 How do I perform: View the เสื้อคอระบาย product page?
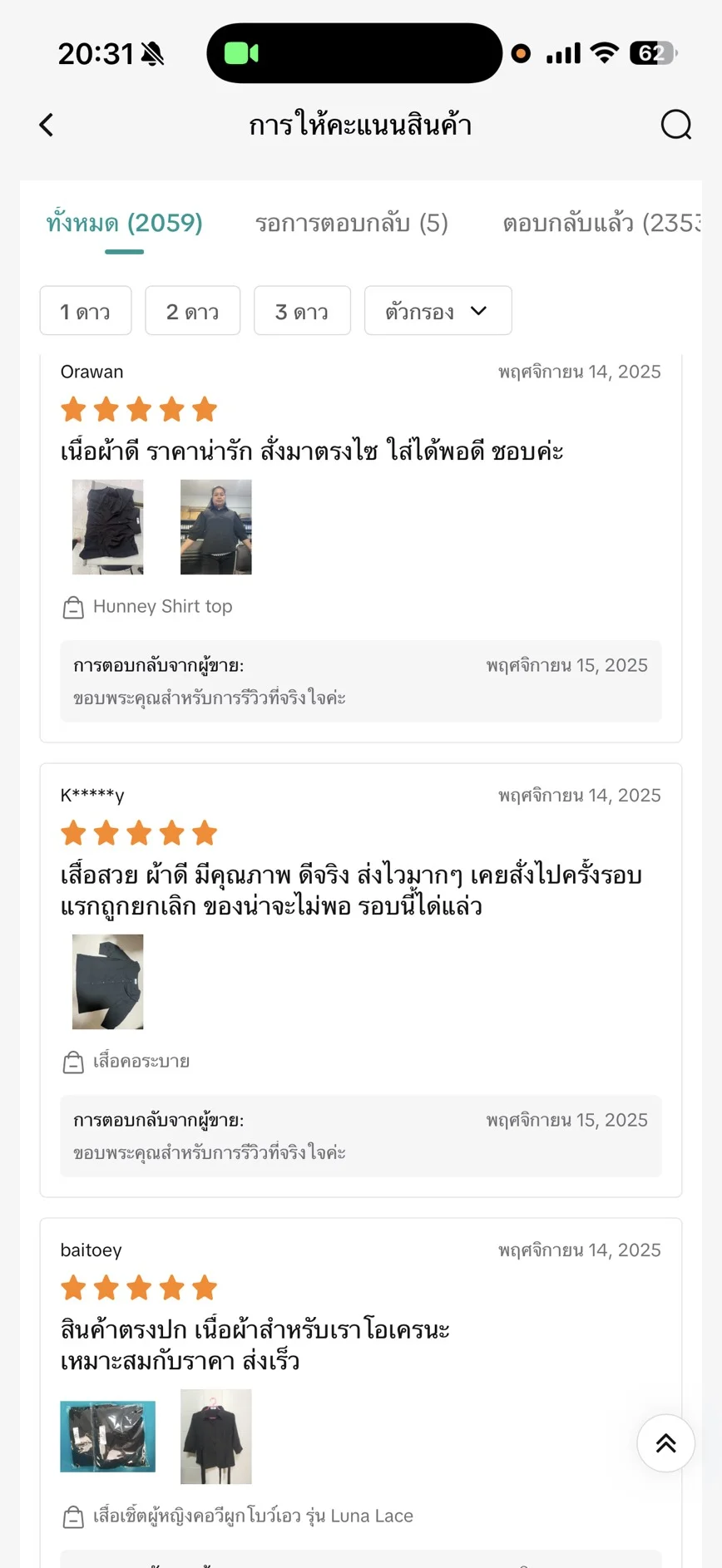[x=143, y=1062]
